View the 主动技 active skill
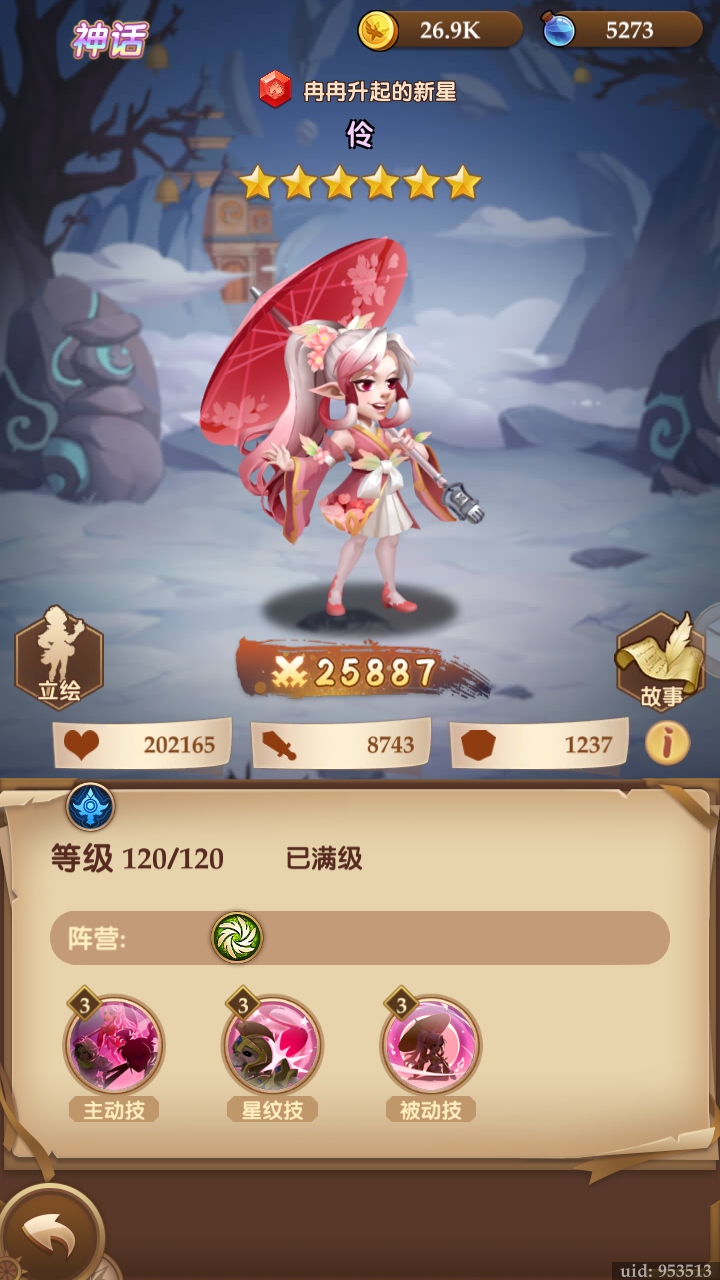The image size is (720, 1280). point(114,1046)
